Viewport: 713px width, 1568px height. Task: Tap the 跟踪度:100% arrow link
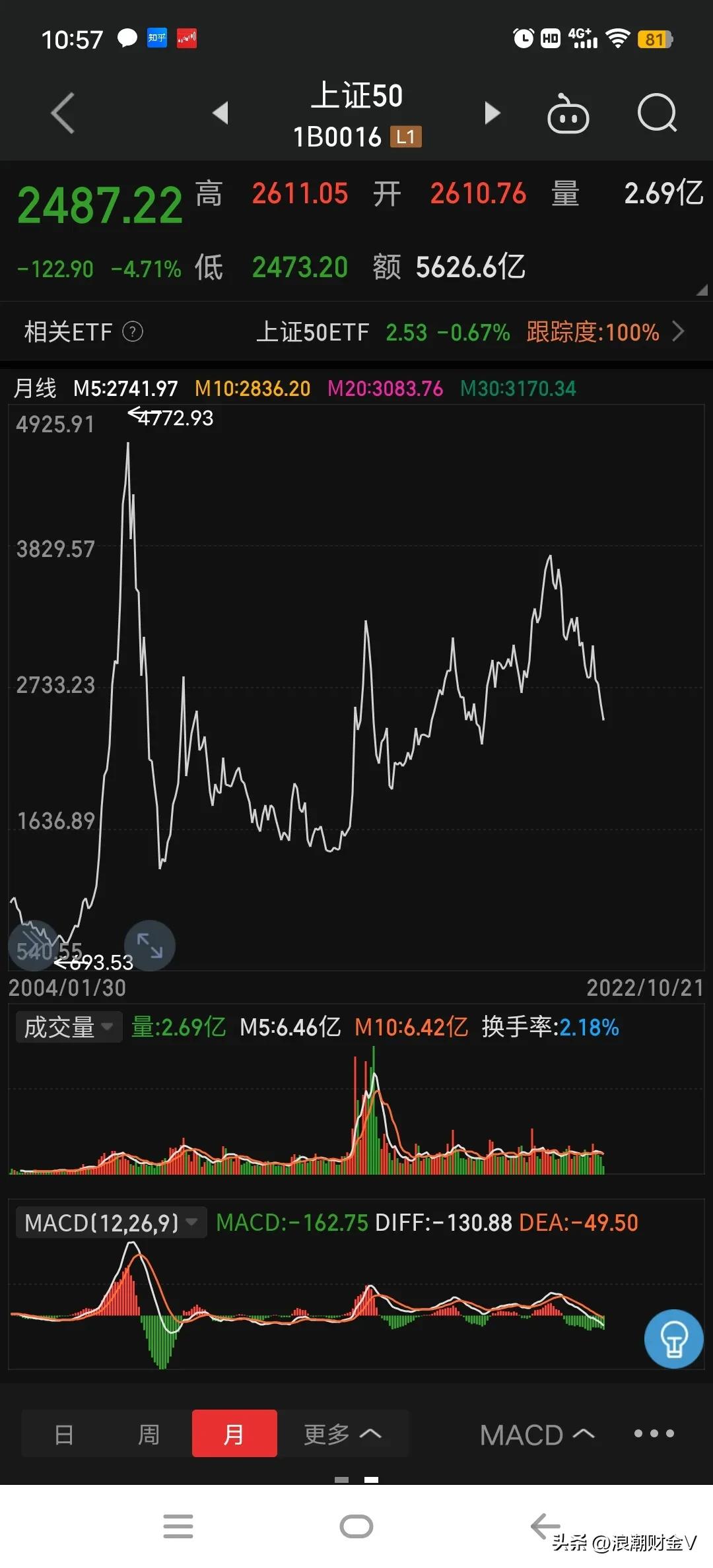(x=679, y=332)
